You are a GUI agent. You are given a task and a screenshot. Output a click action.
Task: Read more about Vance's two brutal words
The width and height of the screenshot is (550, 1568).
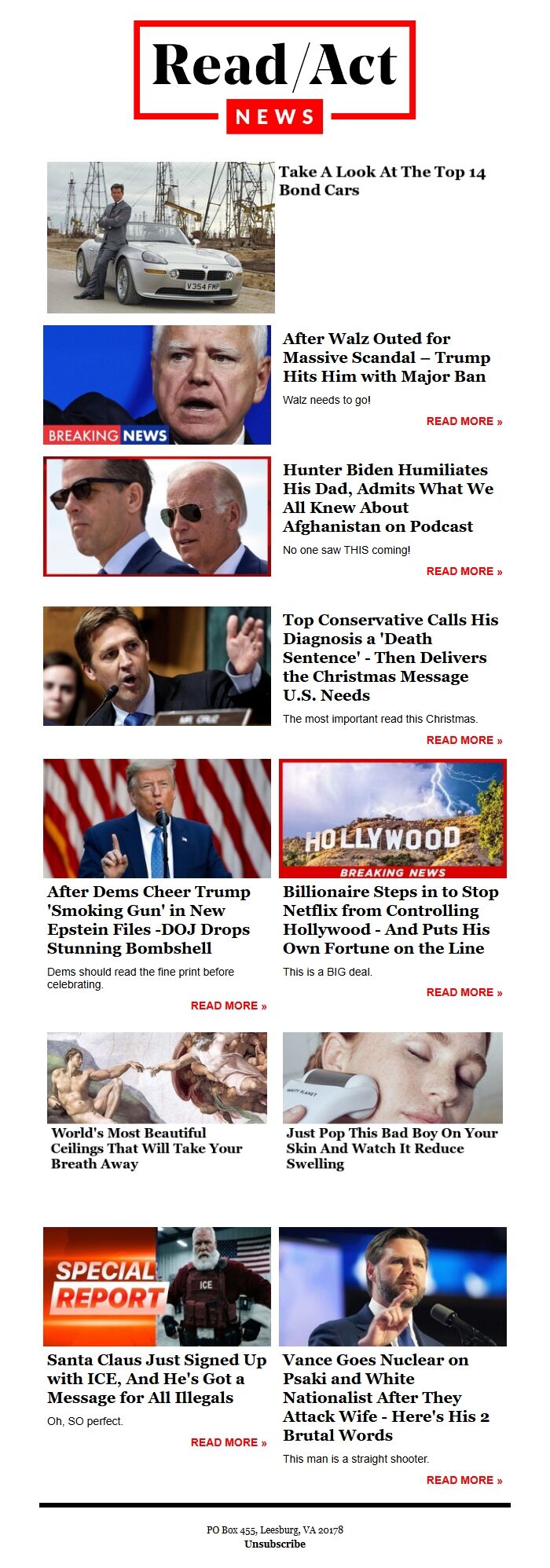(464, 1480)
